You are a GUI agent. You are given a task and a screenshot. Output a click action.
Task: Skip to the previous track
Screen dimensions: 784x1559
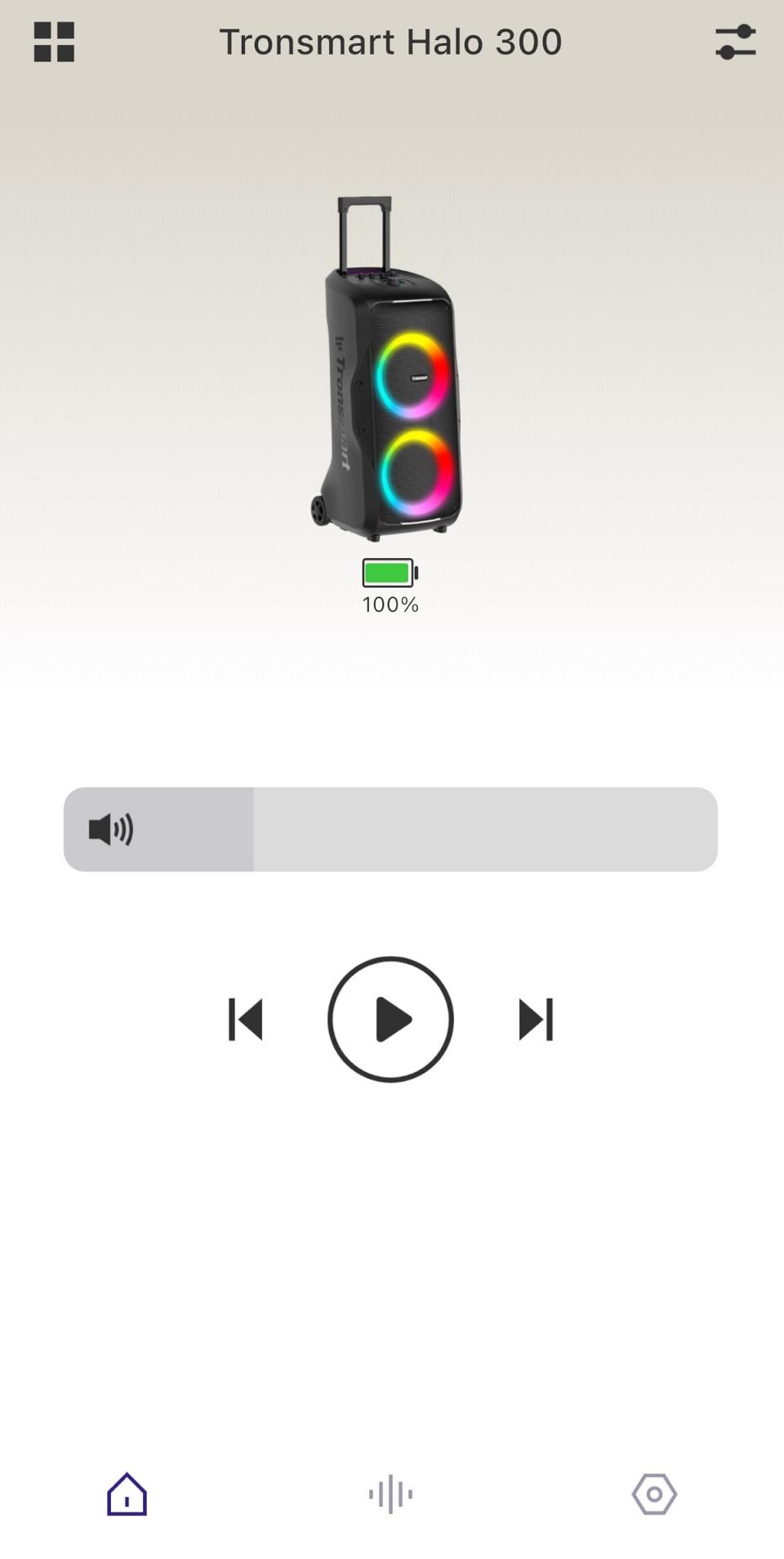tap(245, 1019)
